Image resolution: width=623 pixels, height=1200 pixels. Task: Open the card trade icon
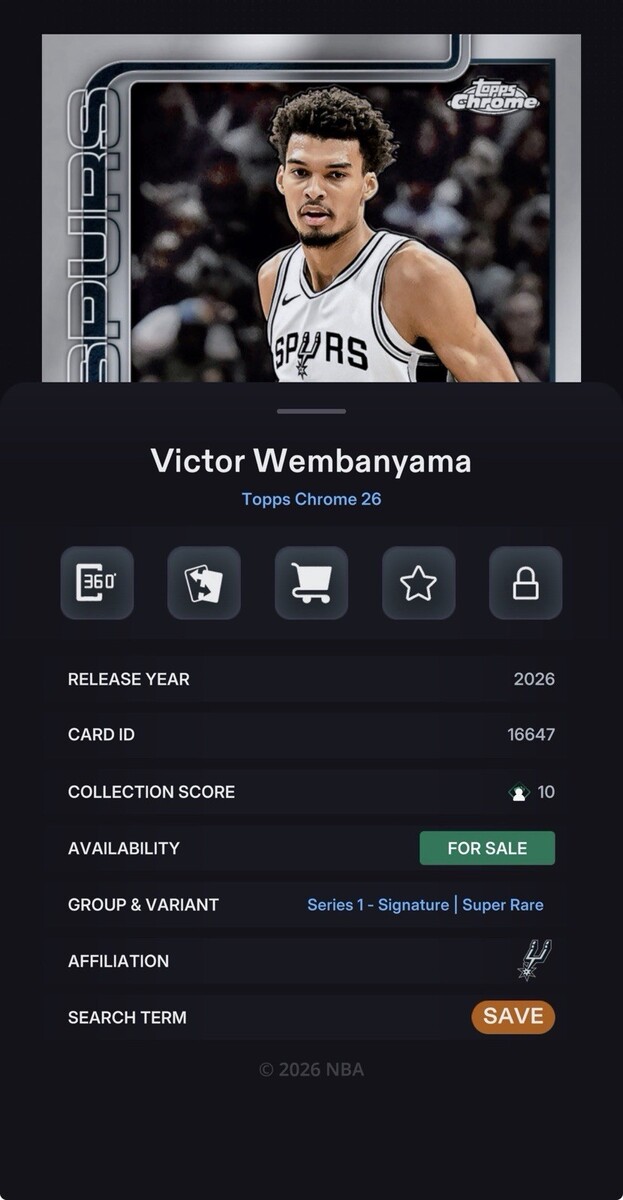pos(204,583)
